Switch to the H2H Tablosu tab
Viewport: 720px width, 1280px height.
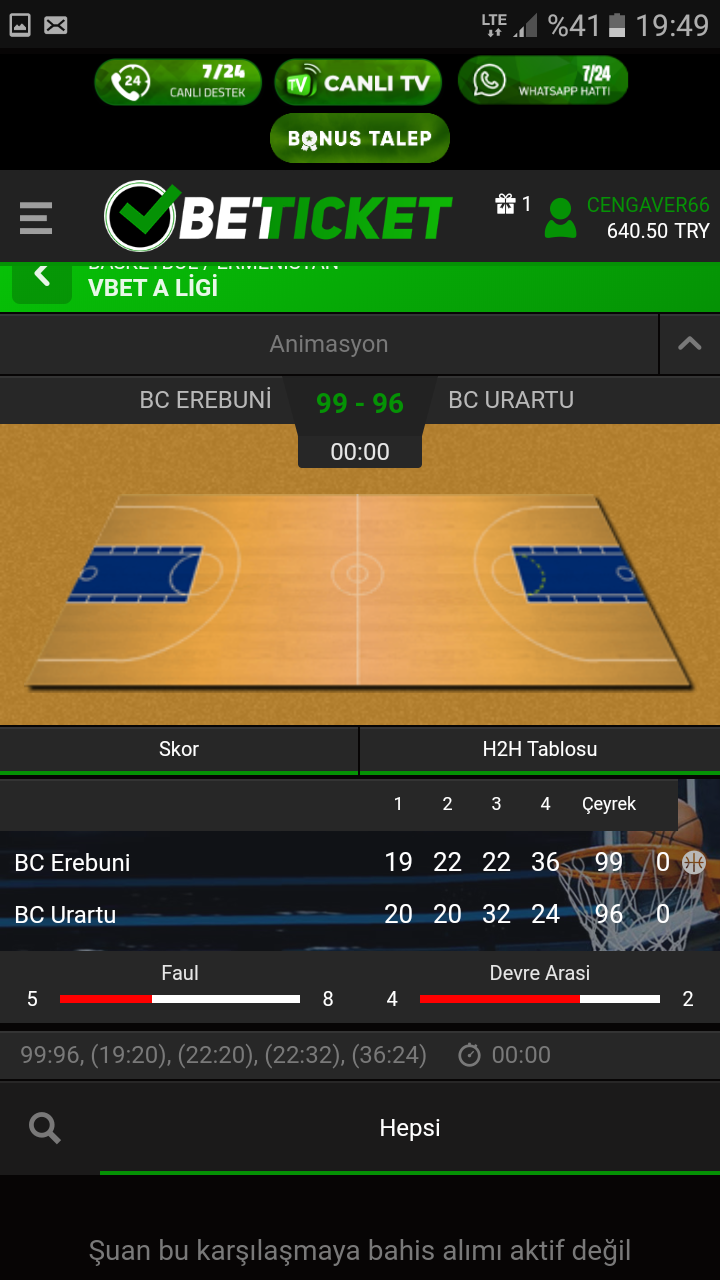point(539,749)
